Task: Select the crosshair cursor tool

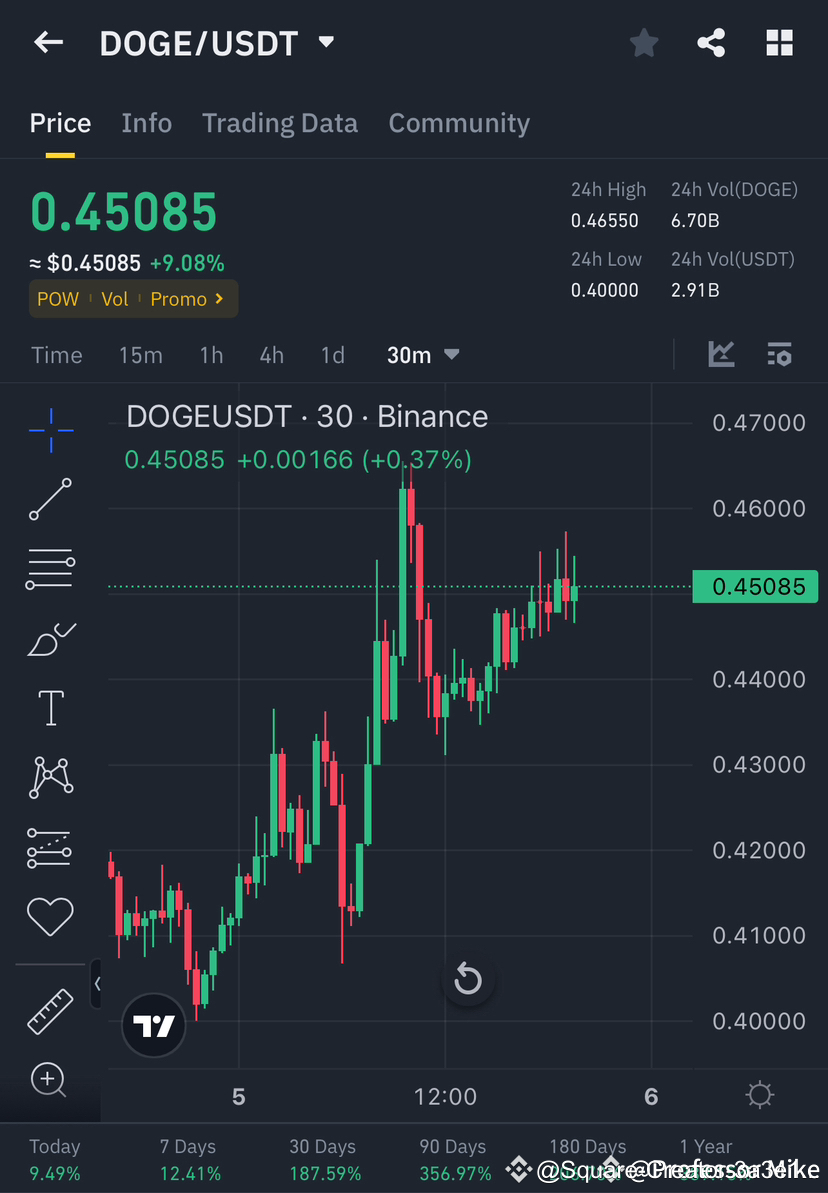Action: pyautogui.click(x=50, y=430)
